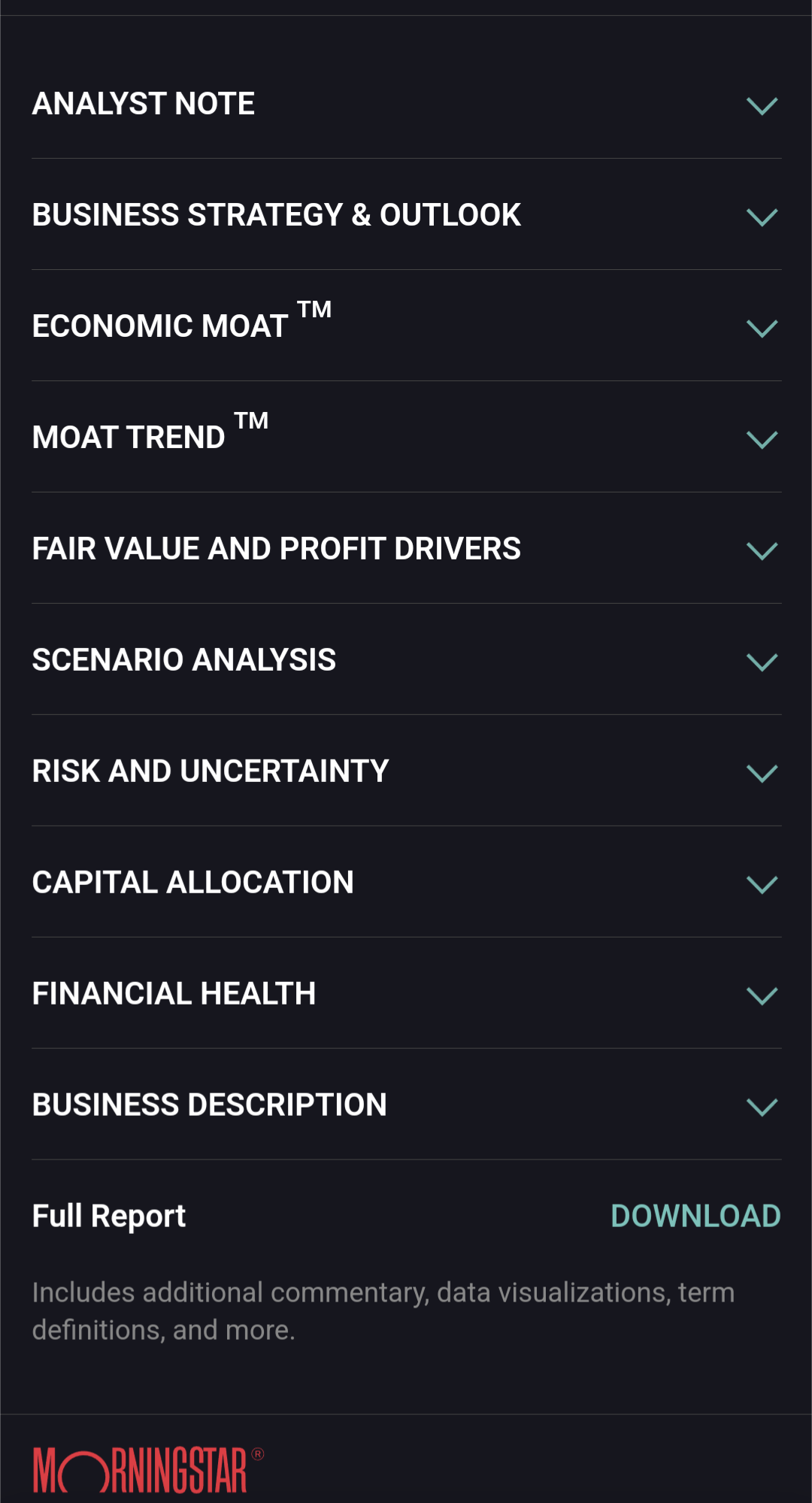The height and width of the screenshot is (1503, 812).
Task: Open the Risk and Uncertainty section
Action: click(761, 773)
